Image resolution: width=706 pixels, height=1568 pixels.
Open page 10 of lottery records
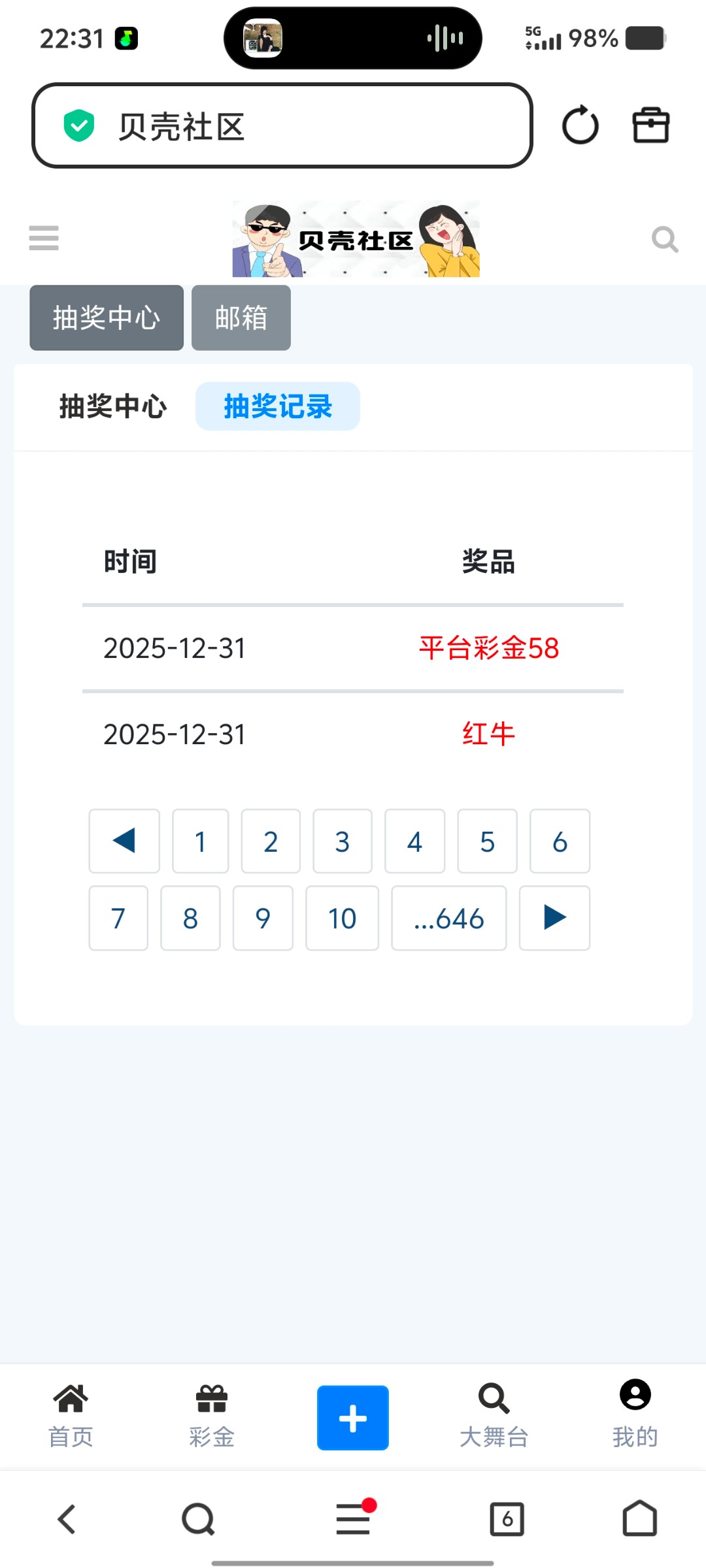342,918
